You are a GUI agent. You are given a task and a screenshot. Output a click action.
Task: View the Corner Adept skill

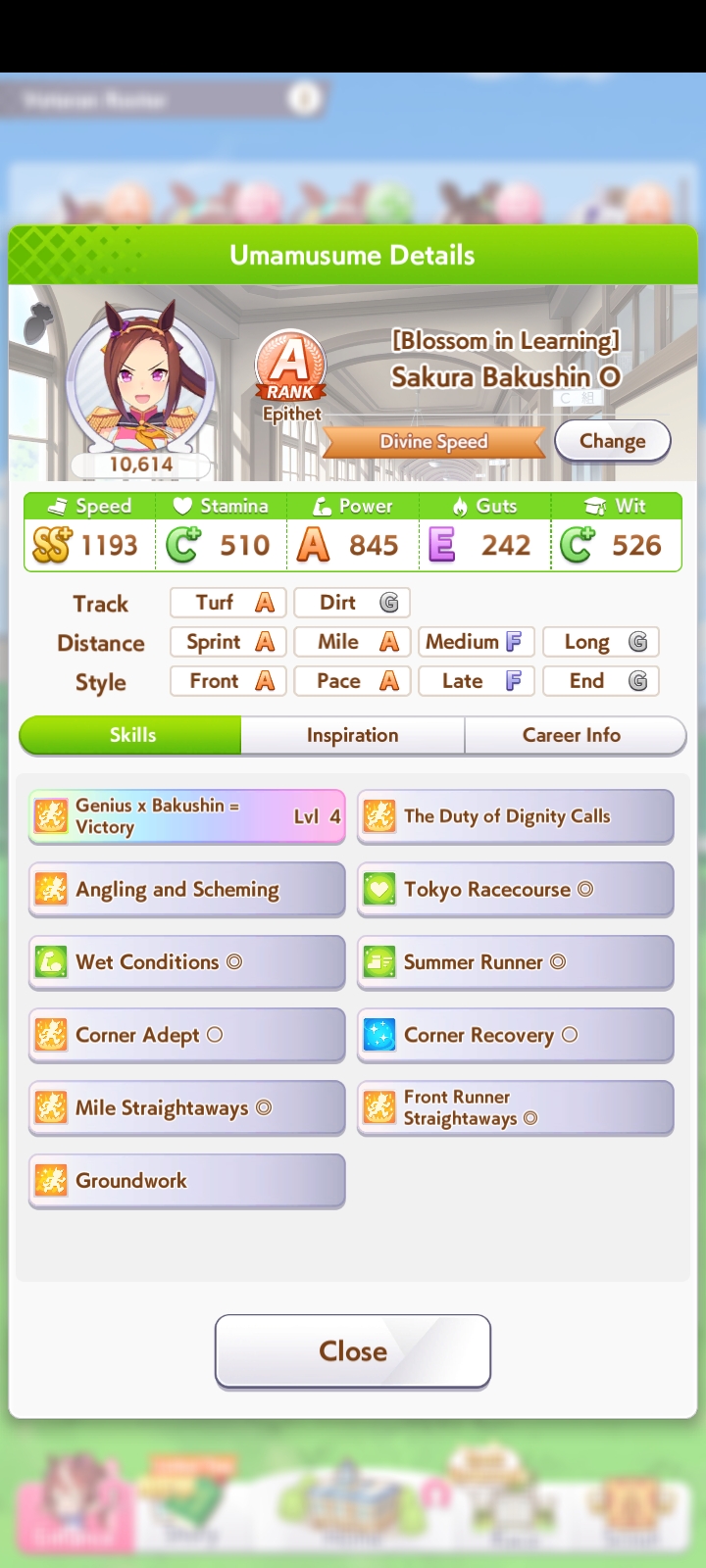click(x=187, y=1035)
